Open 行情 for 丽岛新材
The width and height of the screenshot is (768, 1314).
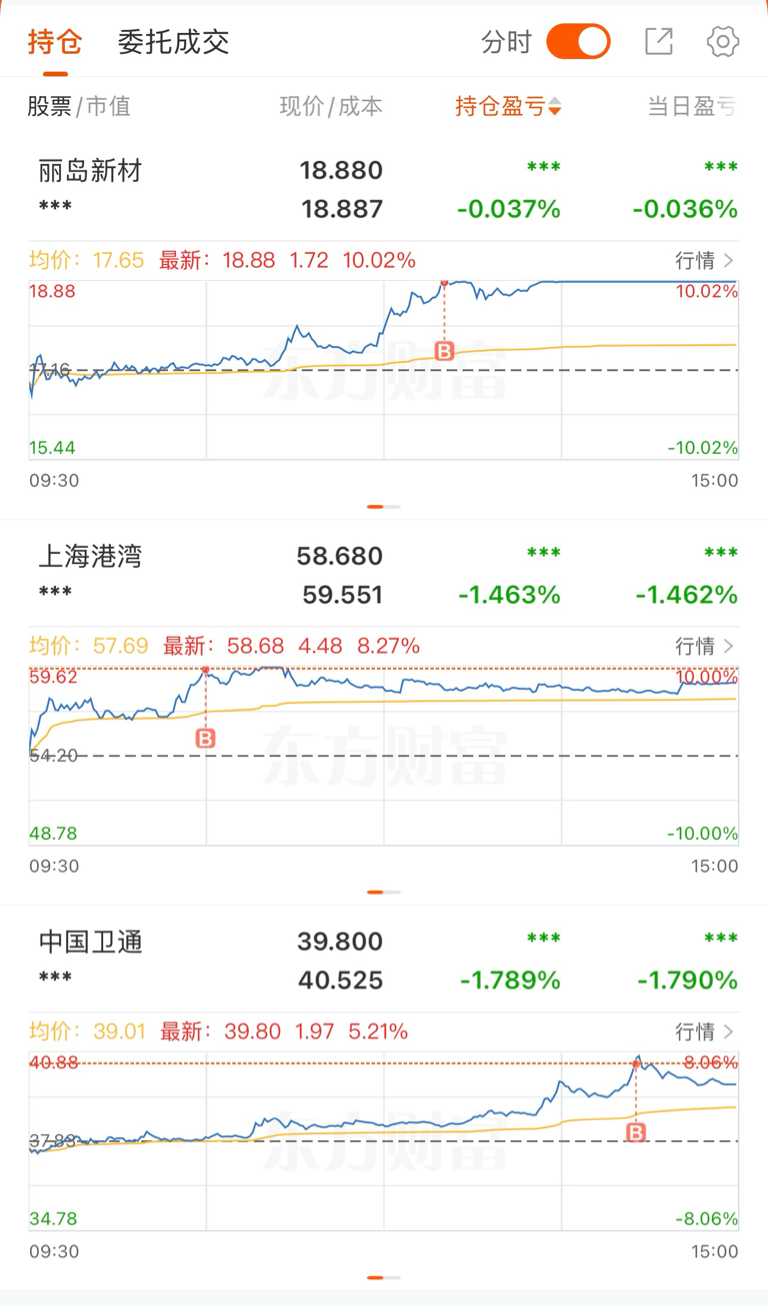(x=705, y=260)
